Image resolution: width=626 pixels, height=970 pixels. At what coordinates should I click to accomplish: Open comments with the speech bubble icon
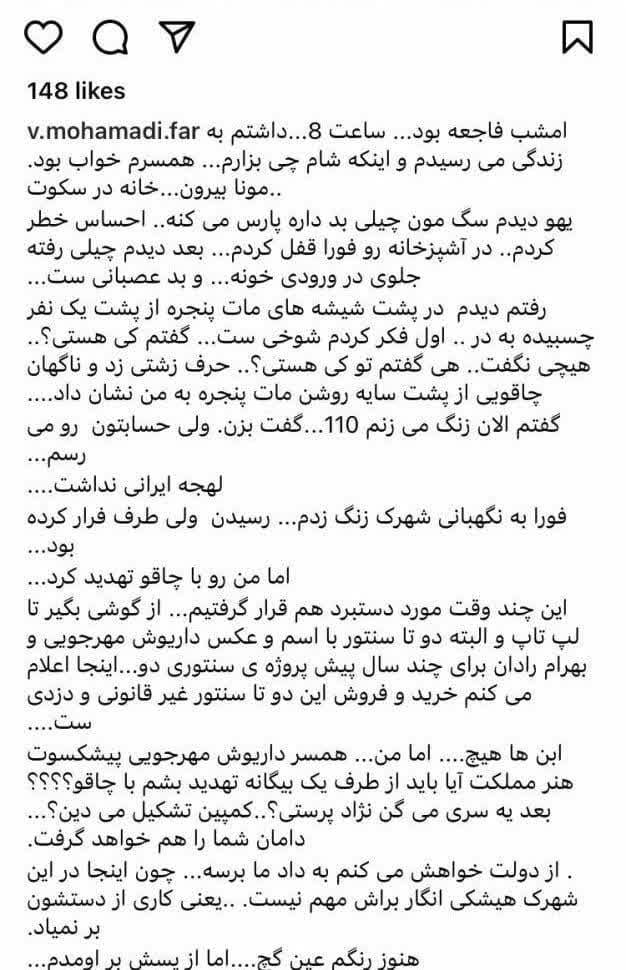(110, 37)
